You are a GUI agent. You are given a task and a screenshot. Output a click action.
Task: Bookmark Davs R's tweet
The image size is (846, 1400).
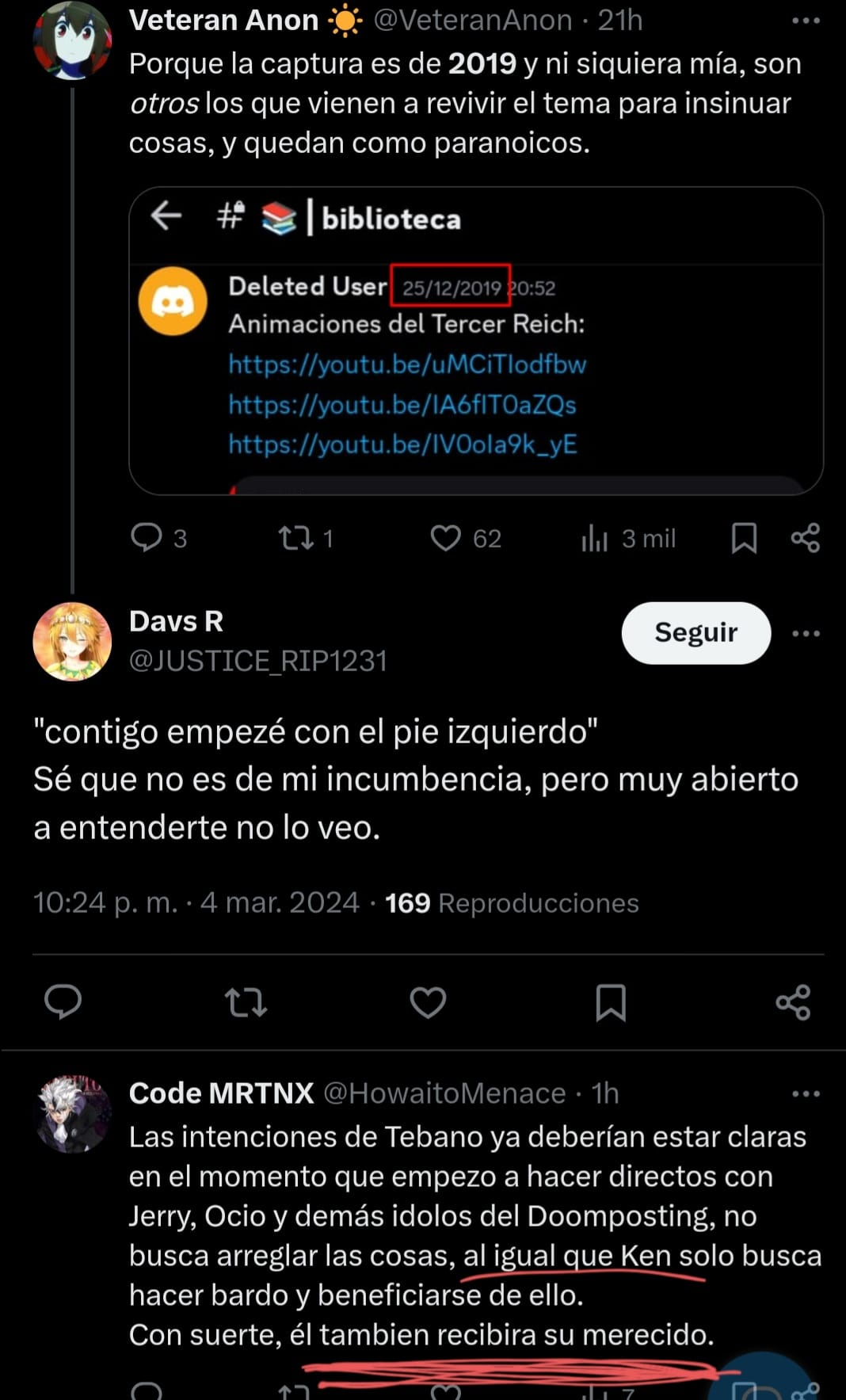(x=611, y=1002)
